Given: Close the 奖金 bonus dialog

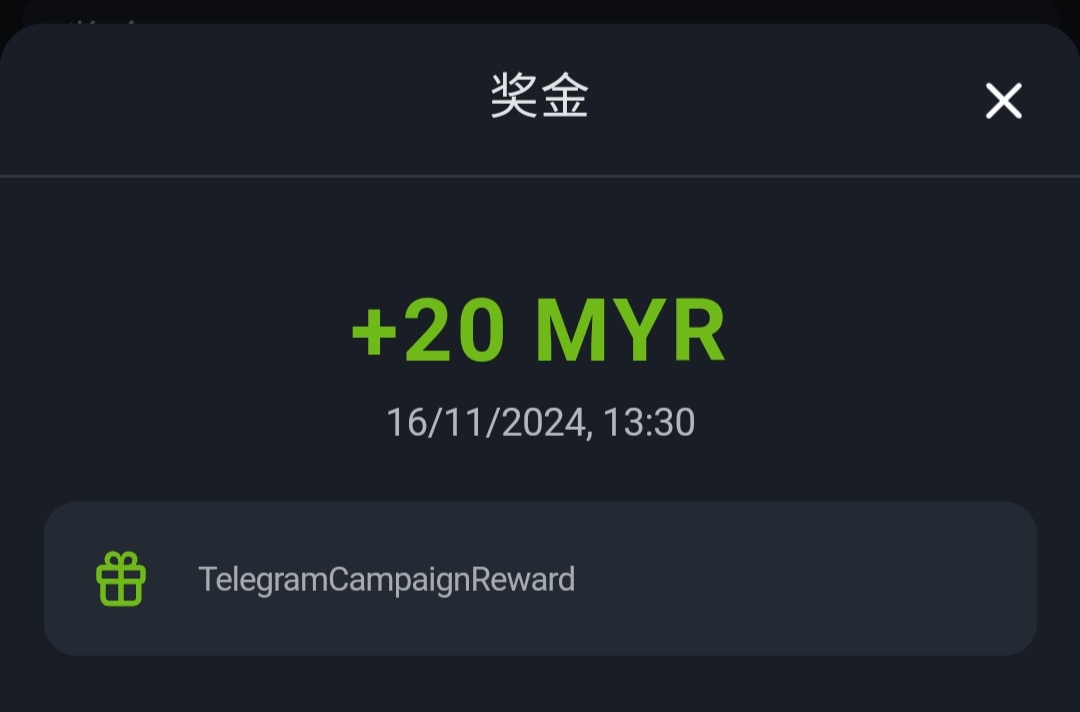Looking at the screenshot, I should [1003, 101].
